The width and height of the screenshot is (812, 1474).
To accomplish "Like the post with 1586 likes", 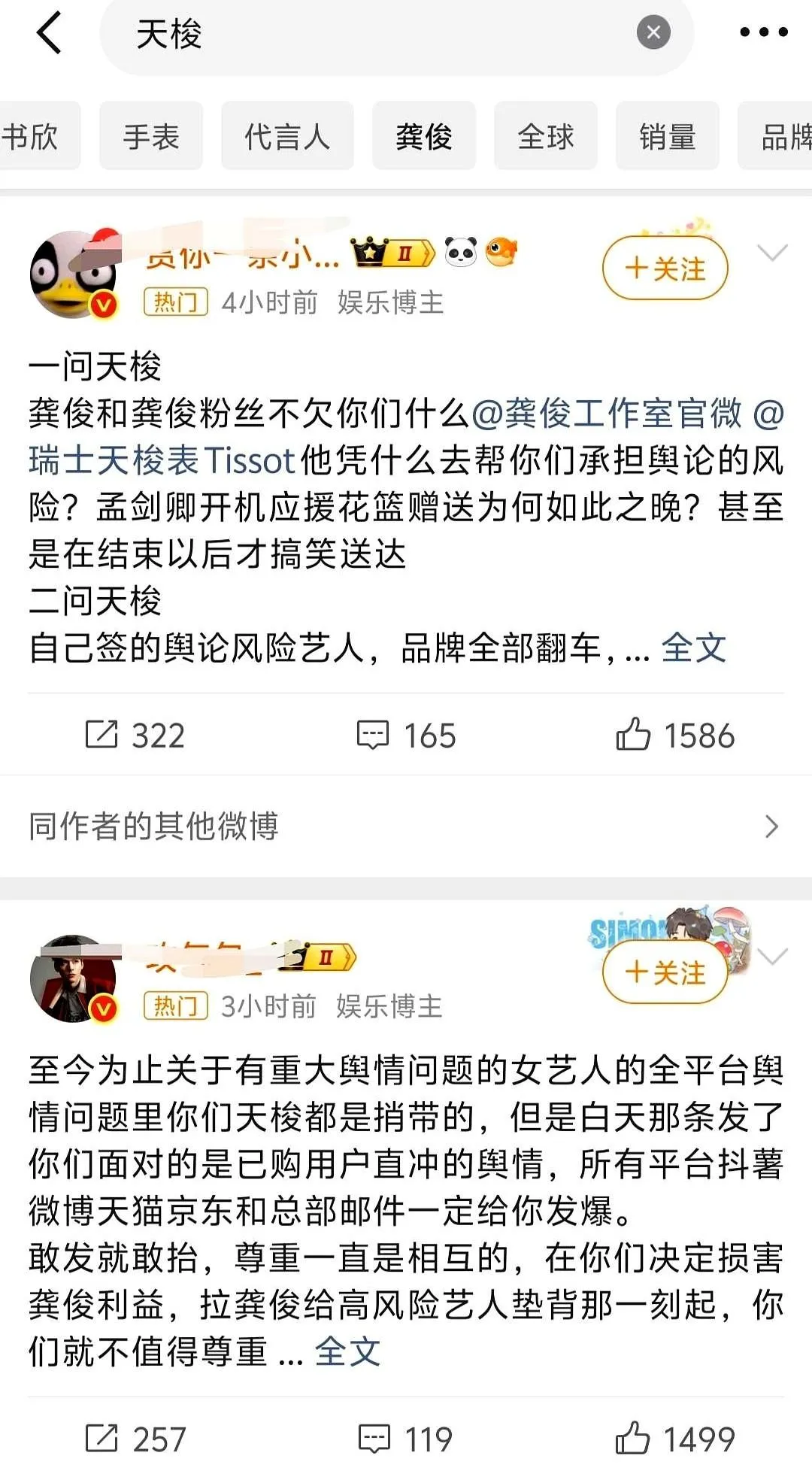I will pos(674,735).
